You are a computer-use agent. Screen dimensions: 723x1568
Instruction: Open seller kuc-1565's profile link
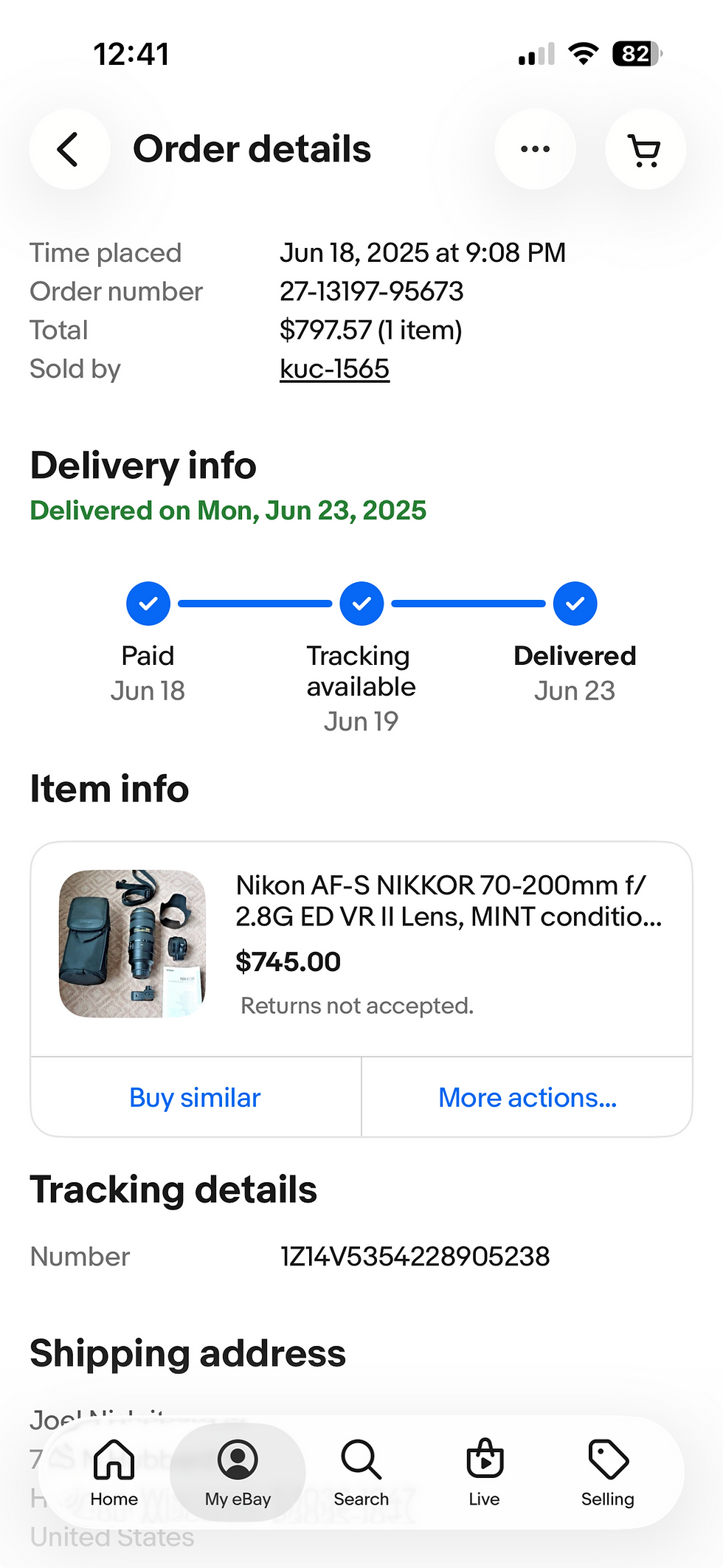[334, 369]
